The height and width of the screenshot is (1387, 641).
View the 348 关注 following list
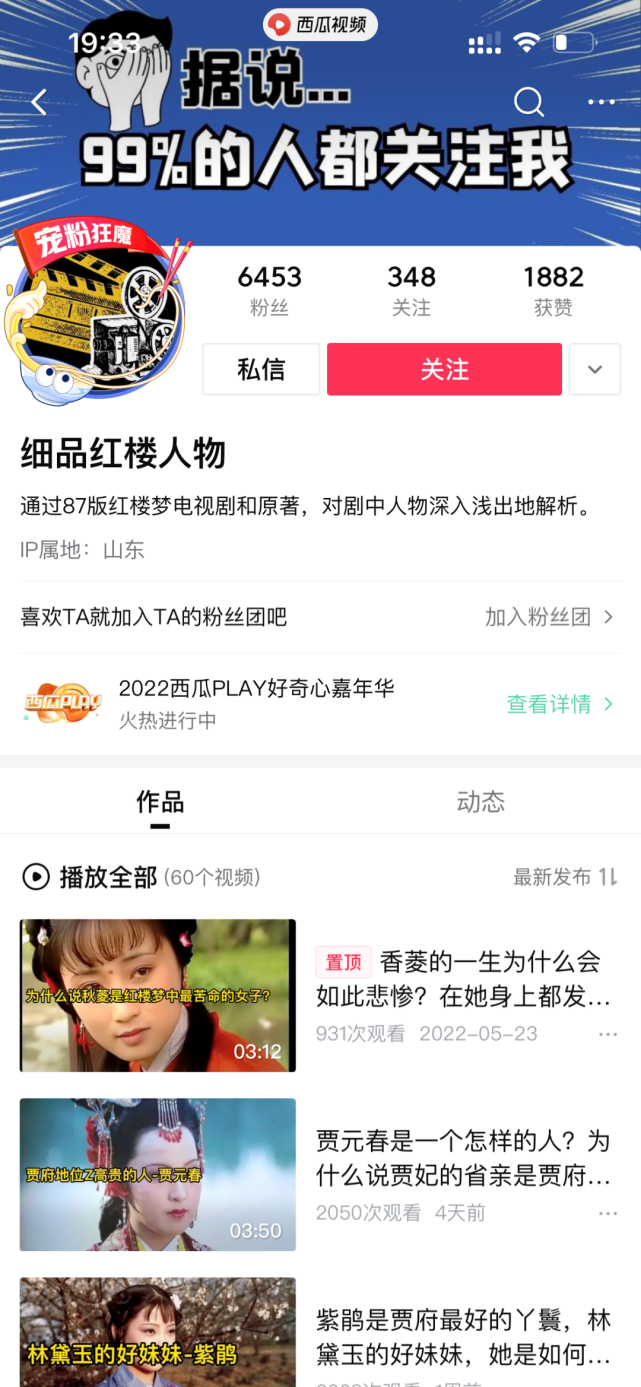click(x=411, y=290)
